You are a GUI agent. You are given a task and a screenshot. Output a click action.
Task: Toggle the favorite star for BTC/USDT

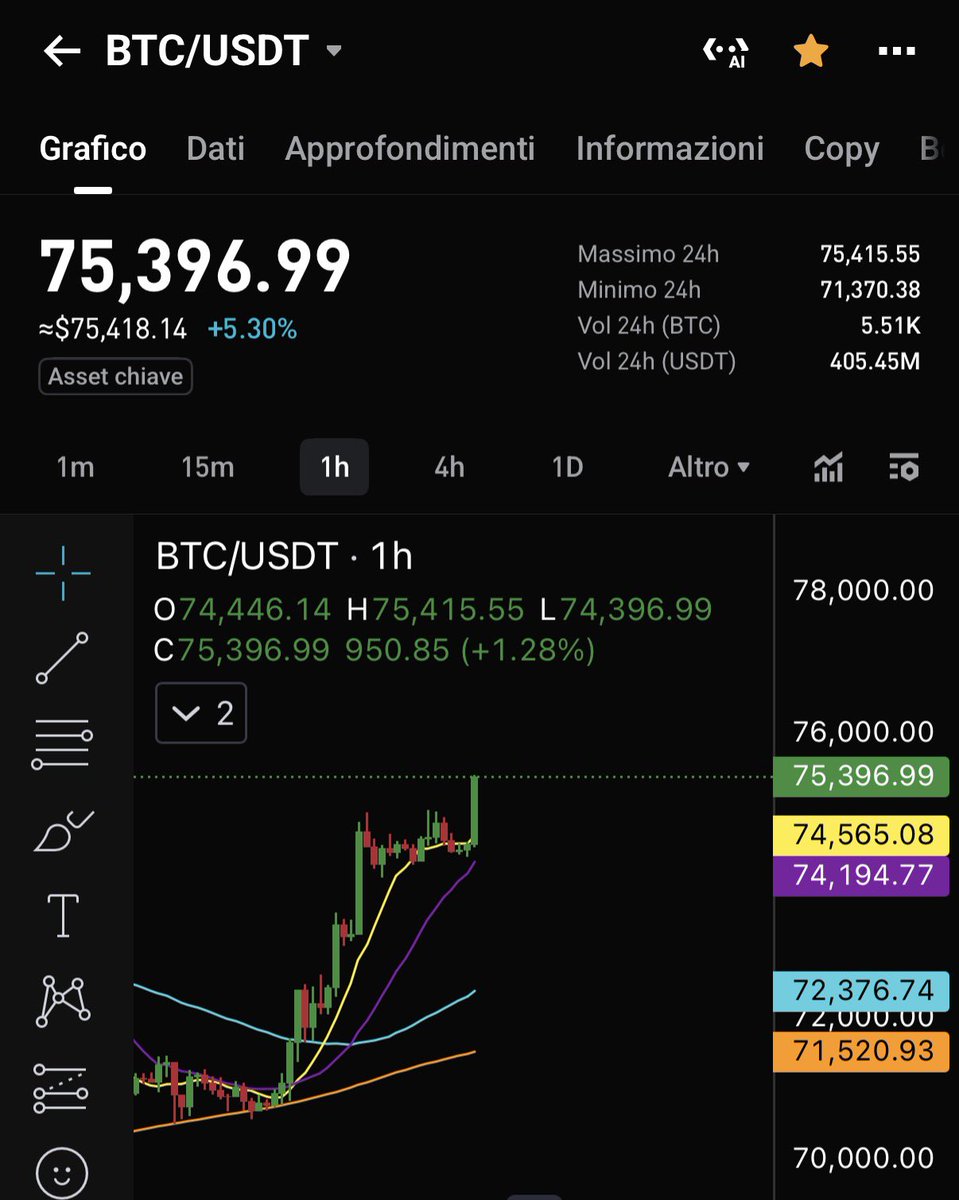810,52
